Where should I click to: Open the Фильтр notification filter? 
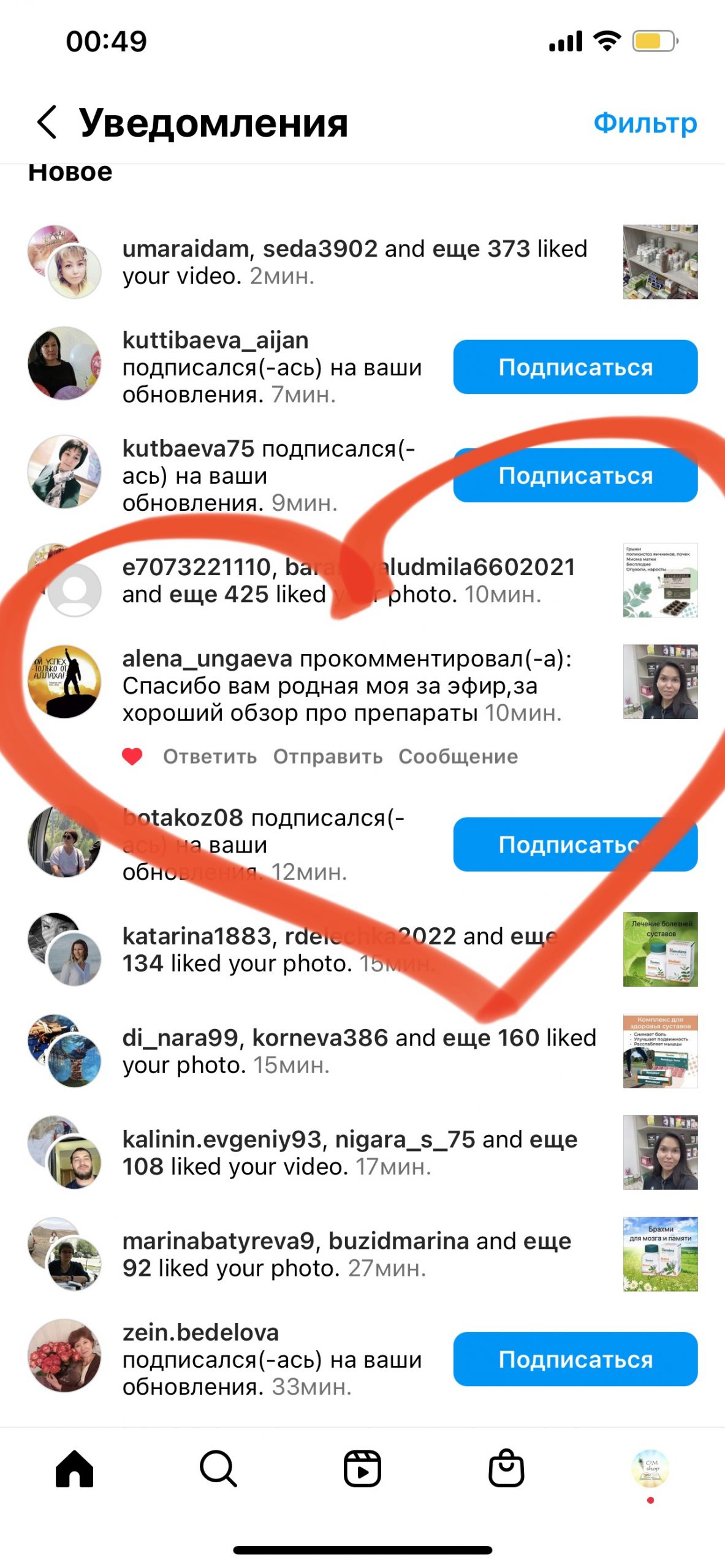coord(645,123)
